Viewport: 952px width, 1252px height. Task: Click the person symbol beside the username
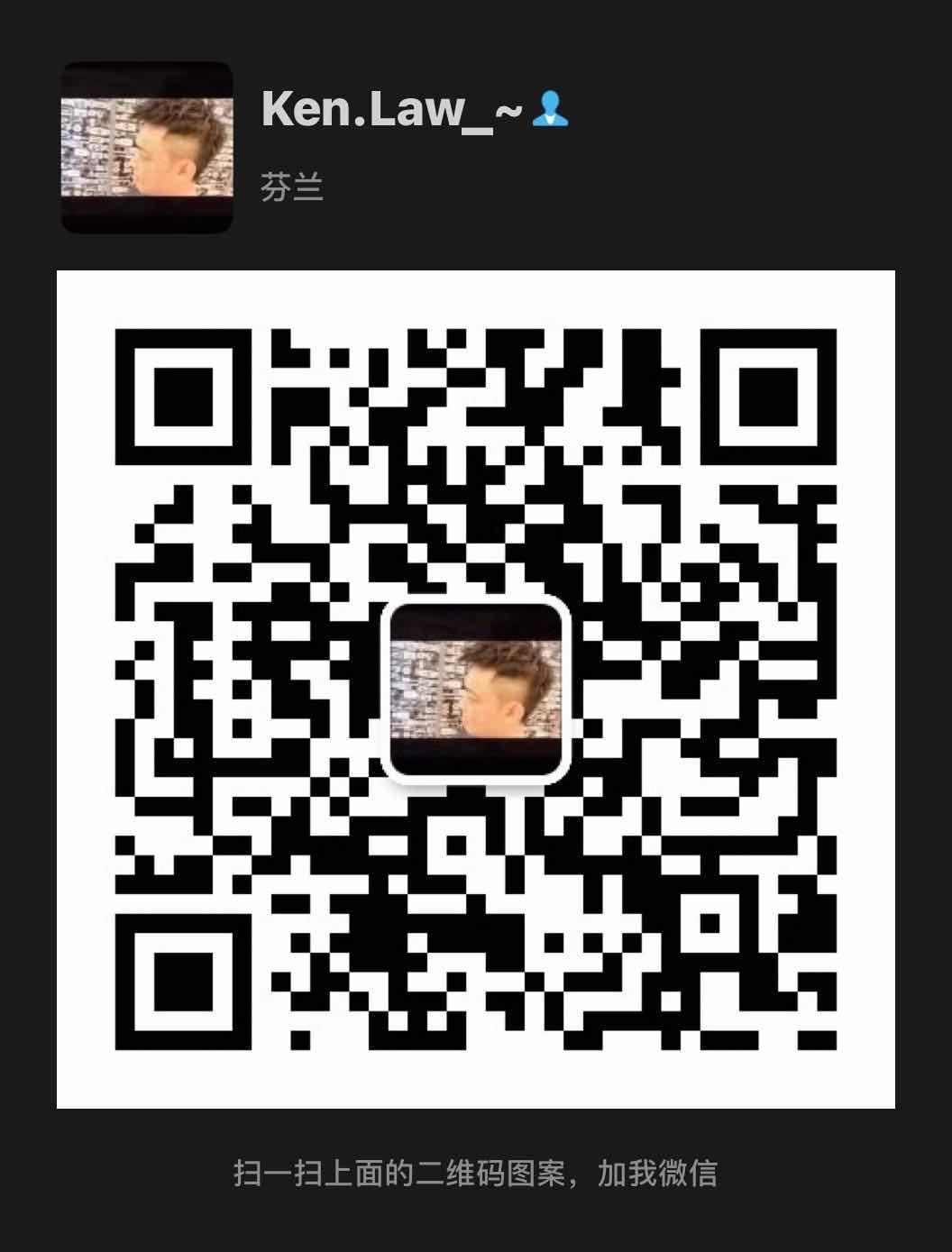click(553, 111)
